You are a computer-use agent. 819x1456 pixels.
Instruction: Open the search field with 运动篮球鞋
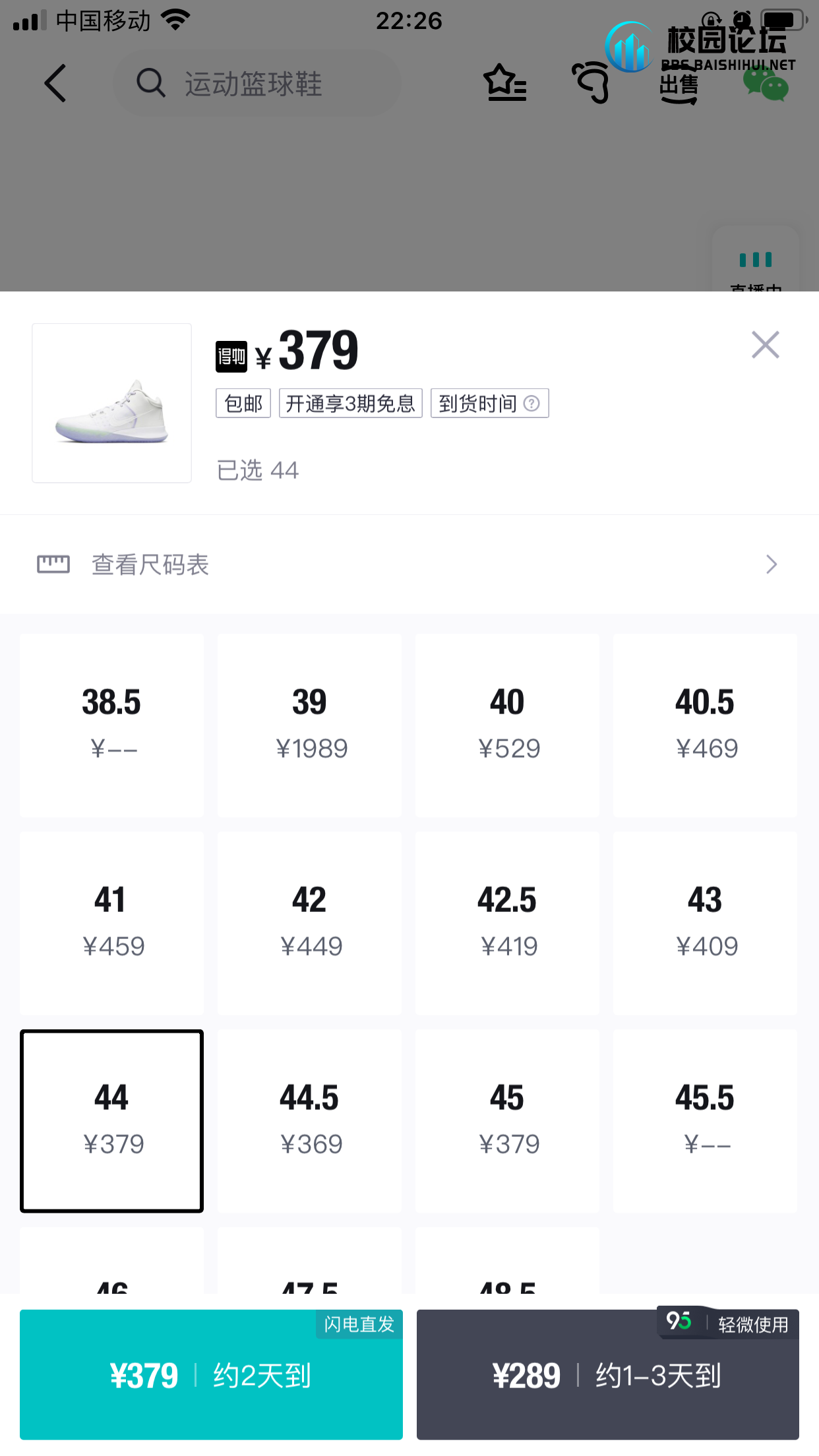[257, 83]
